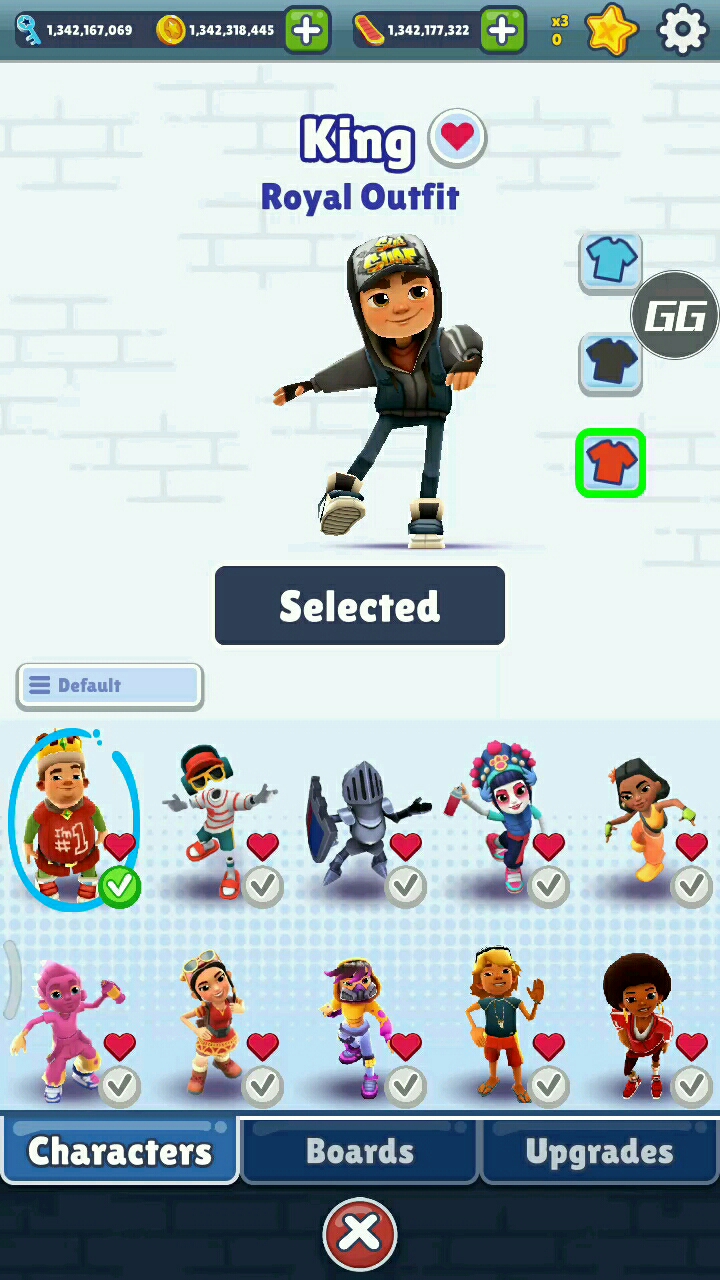Select the King character with crown
Image resolution: width=720 pixels, height=1280 pixels.
[70, 820]
